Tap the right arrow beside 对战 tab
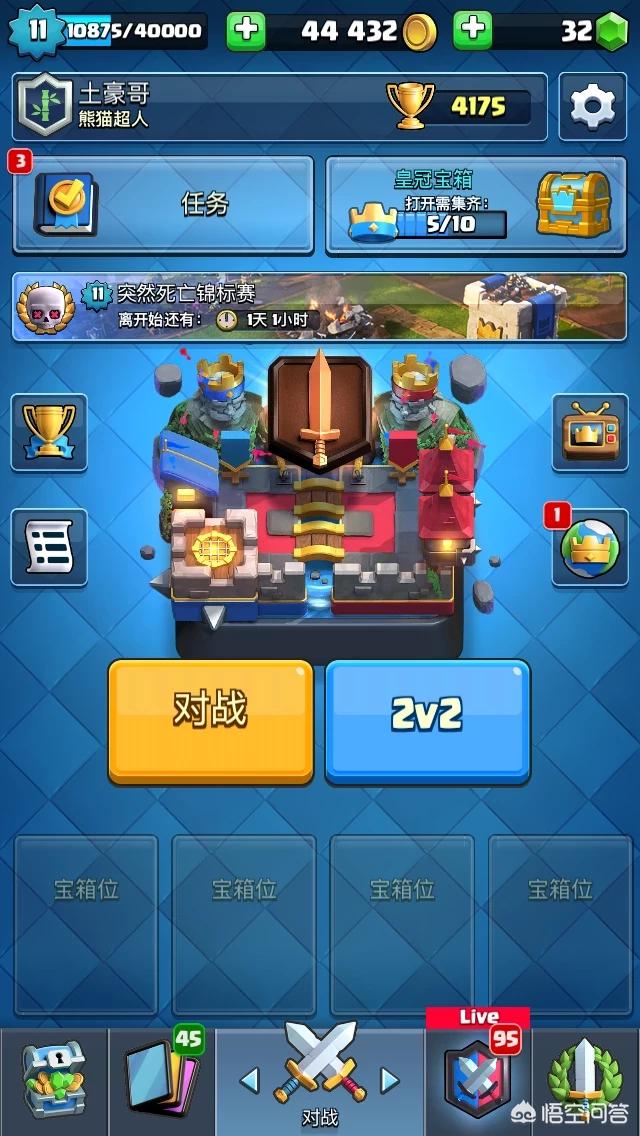640x1136 pixels. click(390, 1080)
